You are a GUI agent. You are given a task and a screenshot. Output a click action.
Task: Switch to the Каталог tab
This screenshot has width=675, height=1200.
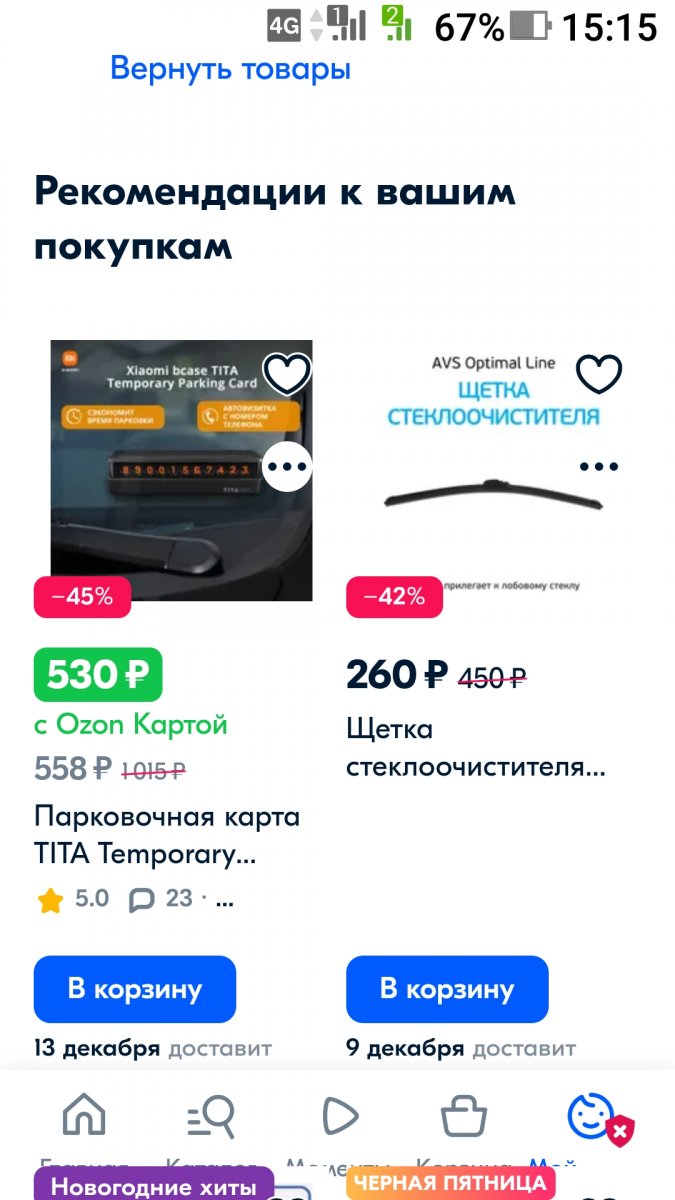(x=211, y=1118)
